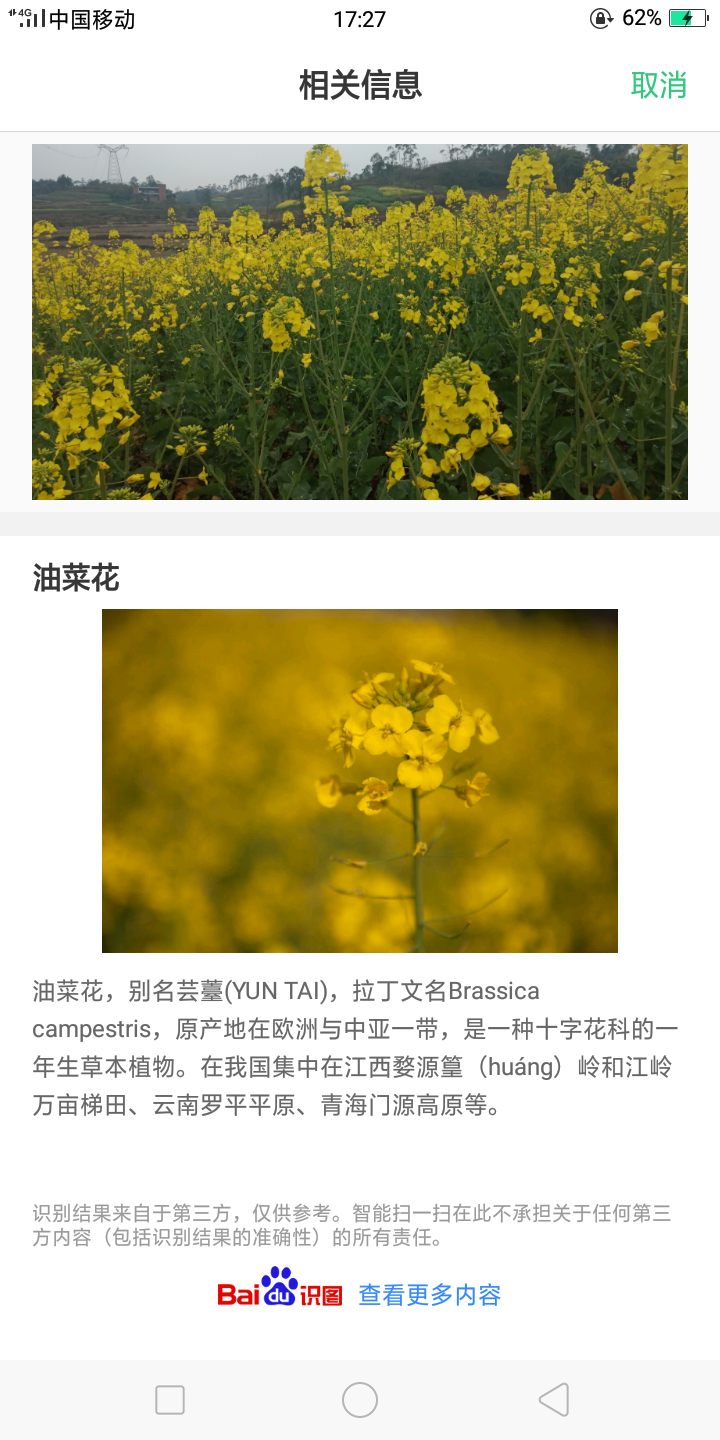The height and width of the screenshot is (1440, 720).
Task: Tap 取消 to cancel
Action: tap(659, 85)
